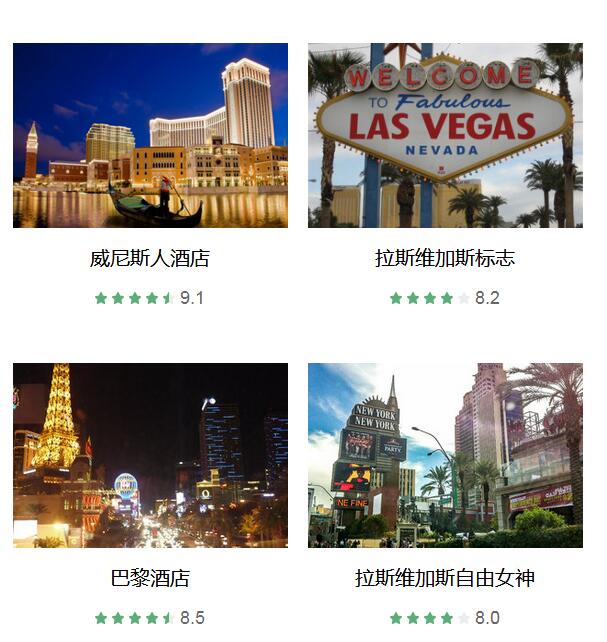Open the 巴黎酒店 card
The width and height of the screenshot is (607, 642).
coord(150,456)
